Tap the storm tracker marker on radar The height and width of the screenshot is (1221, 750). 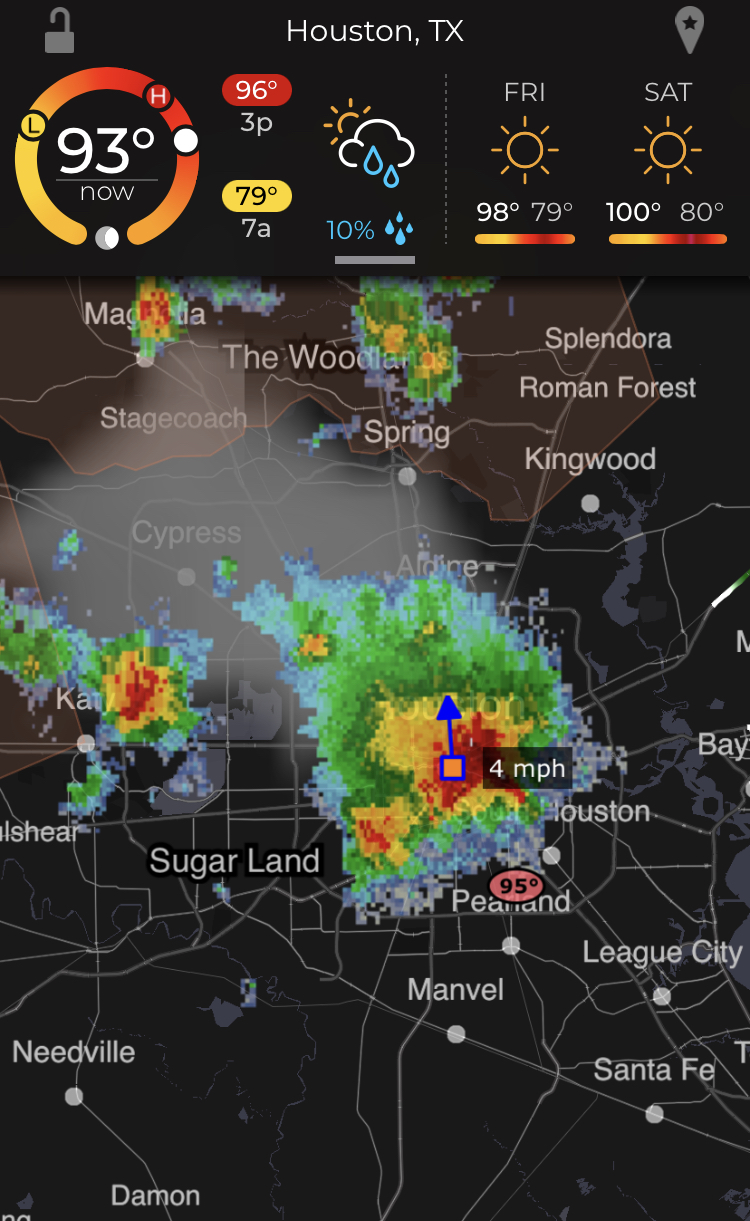pyautogui.click(x=453, y=767)
